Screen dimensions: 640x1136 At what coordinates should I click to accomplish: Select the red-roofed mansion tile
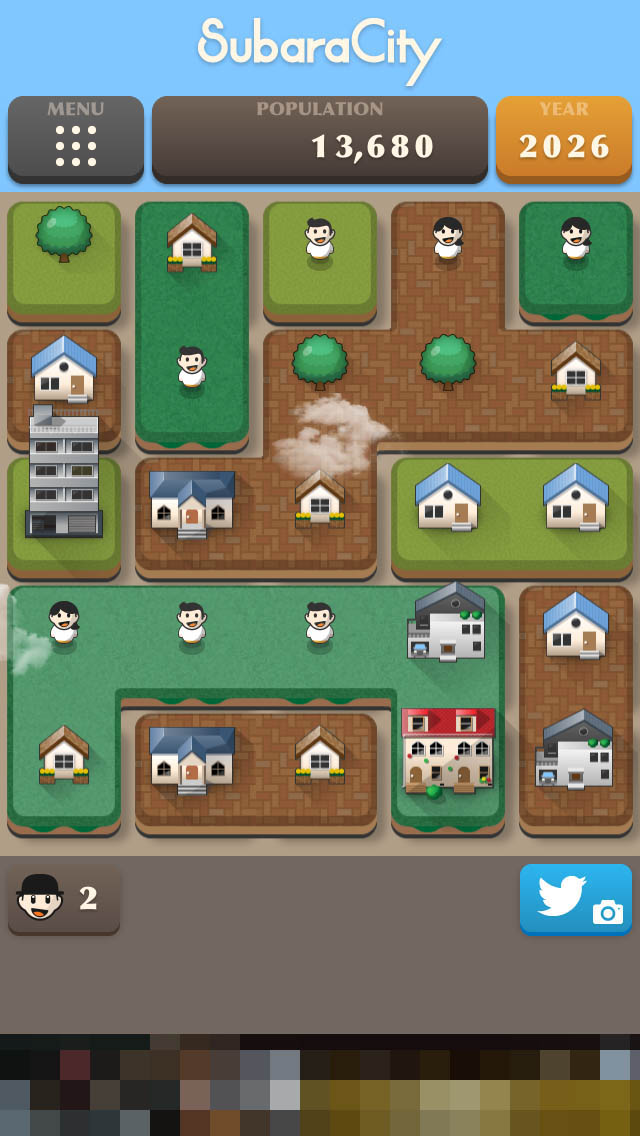tap(448, 752)
